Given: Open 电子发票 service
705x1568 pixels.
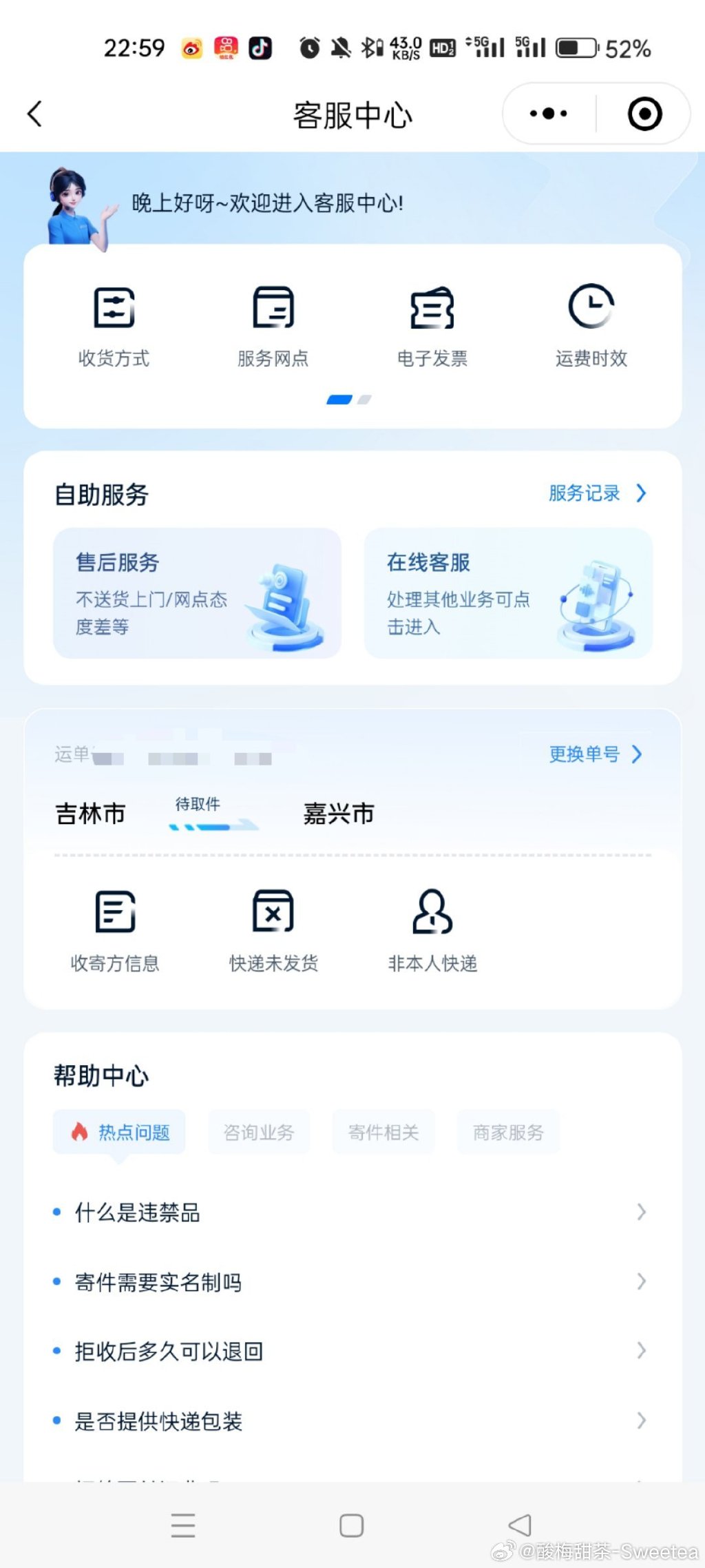Looking at the screenshot, I should (x=432, y=325).
